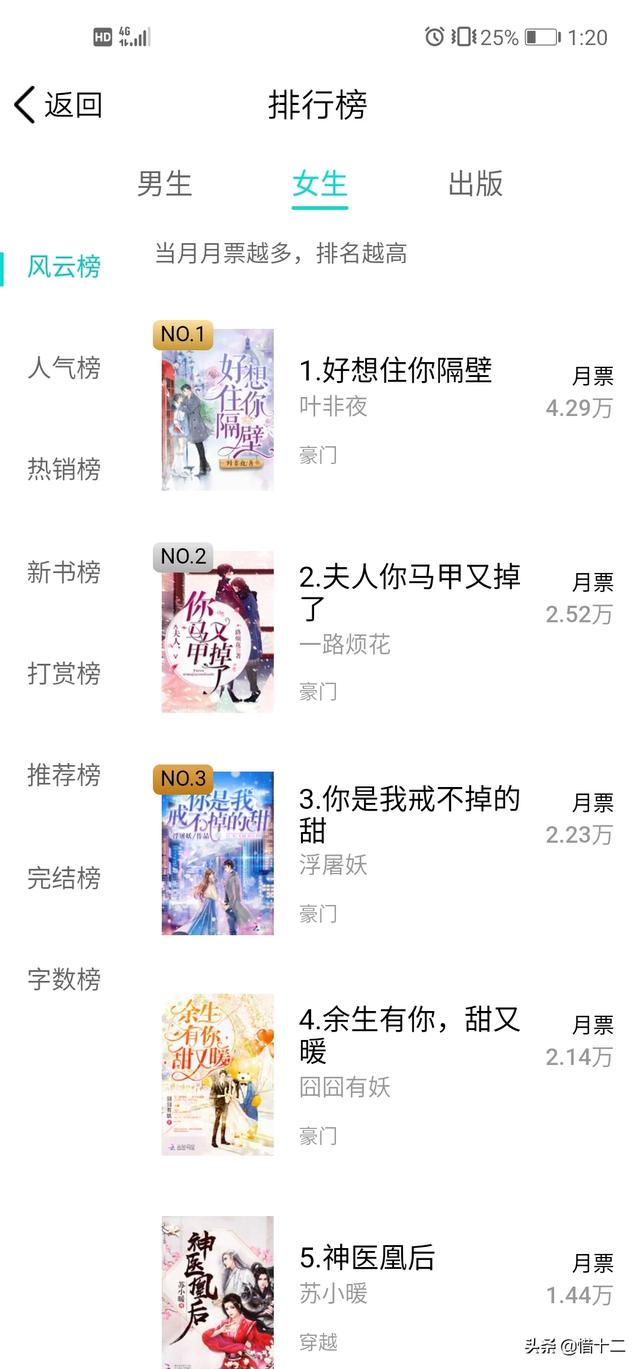
Task: Switch to the 男生 tab
Action: (164, 184)
